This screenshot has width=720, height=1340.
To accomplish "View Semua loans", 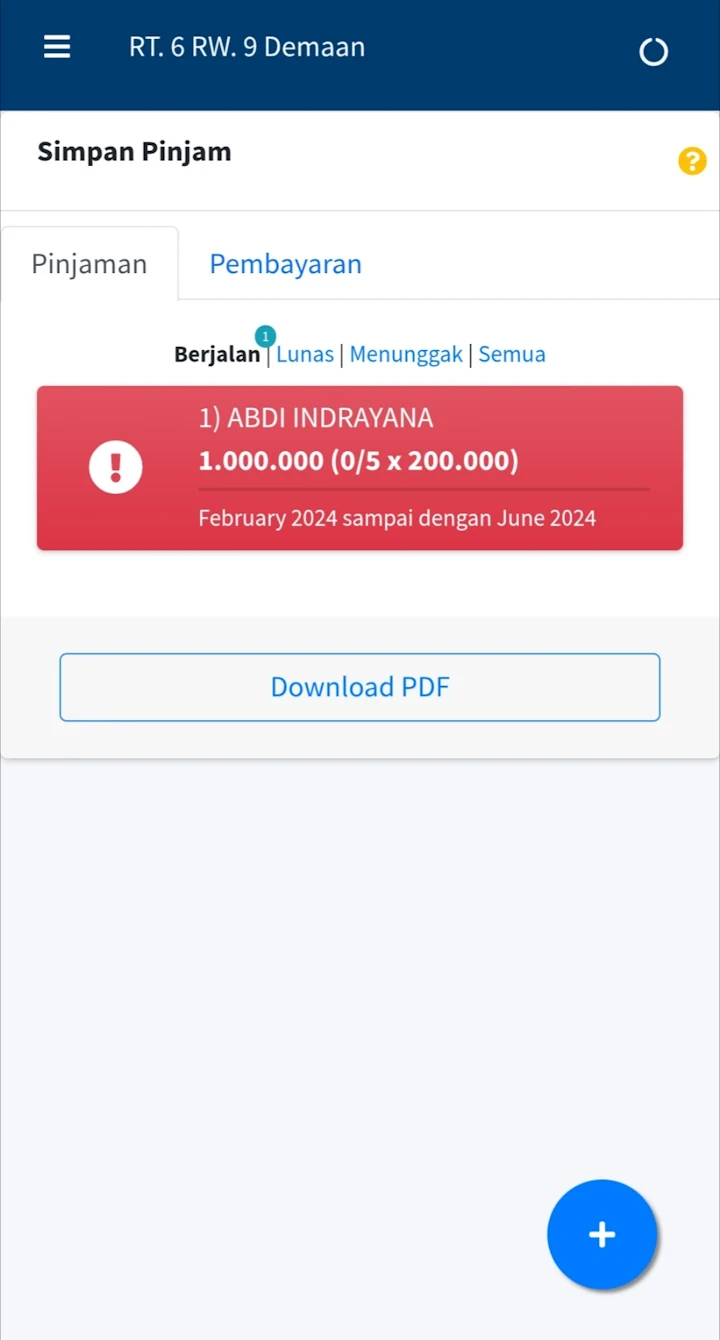I will (x=512, y=354).
